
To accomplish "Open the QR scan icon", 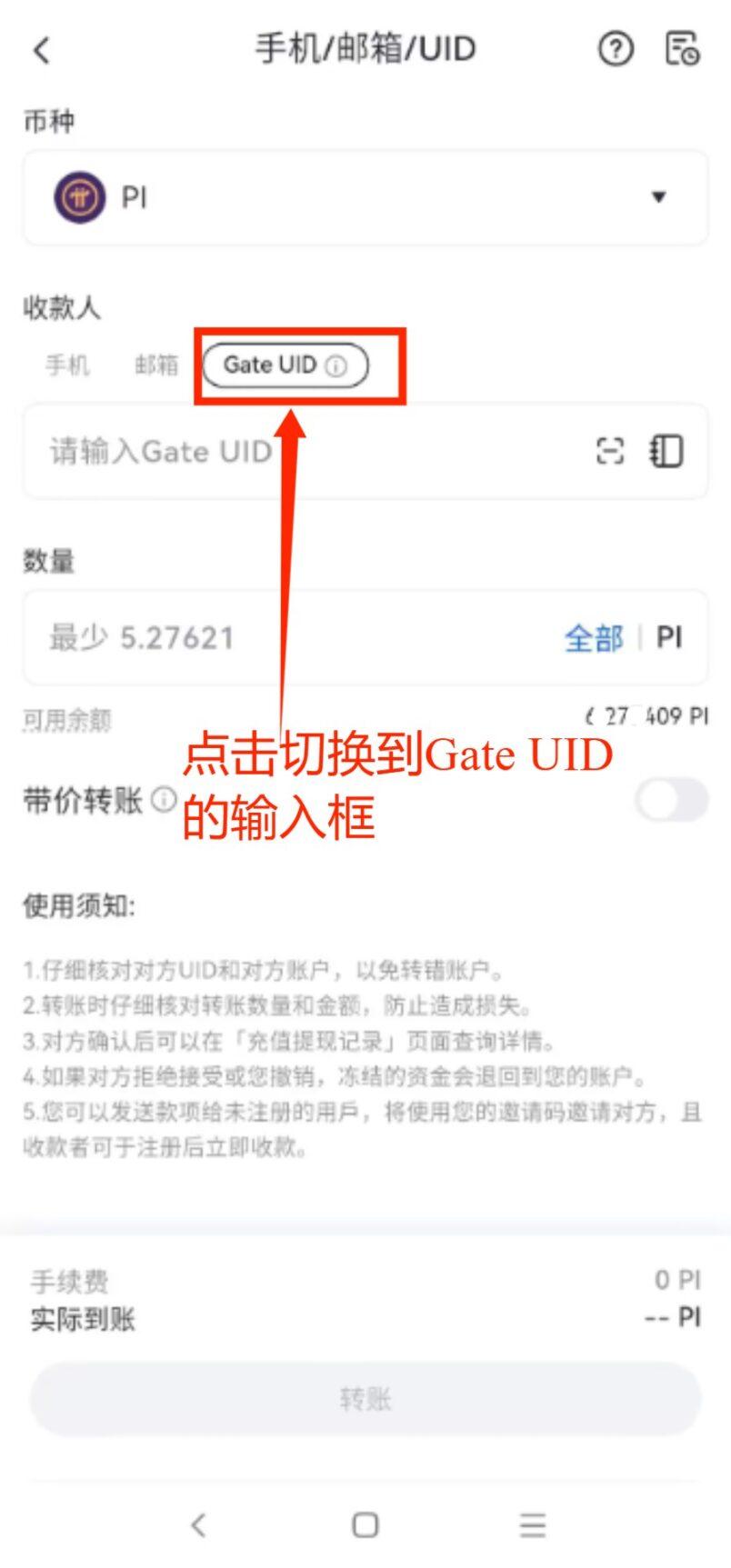I will [610, 451].
